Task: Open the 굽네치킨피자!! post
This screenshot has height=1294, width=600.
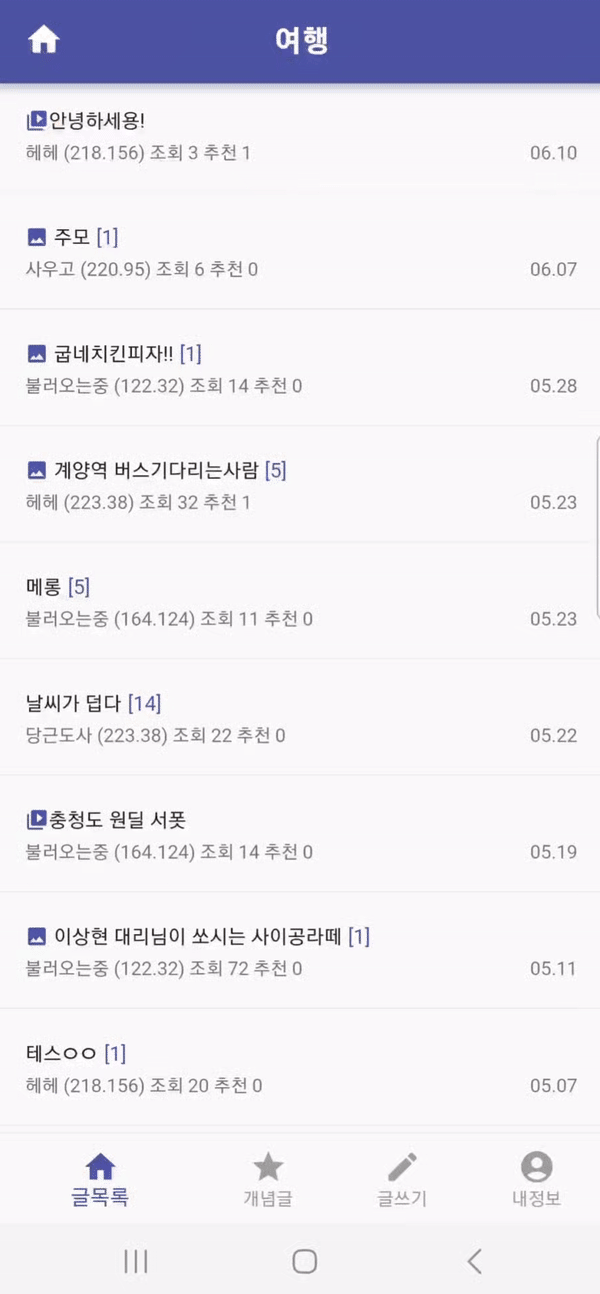Action: click(x=300, y=368)
